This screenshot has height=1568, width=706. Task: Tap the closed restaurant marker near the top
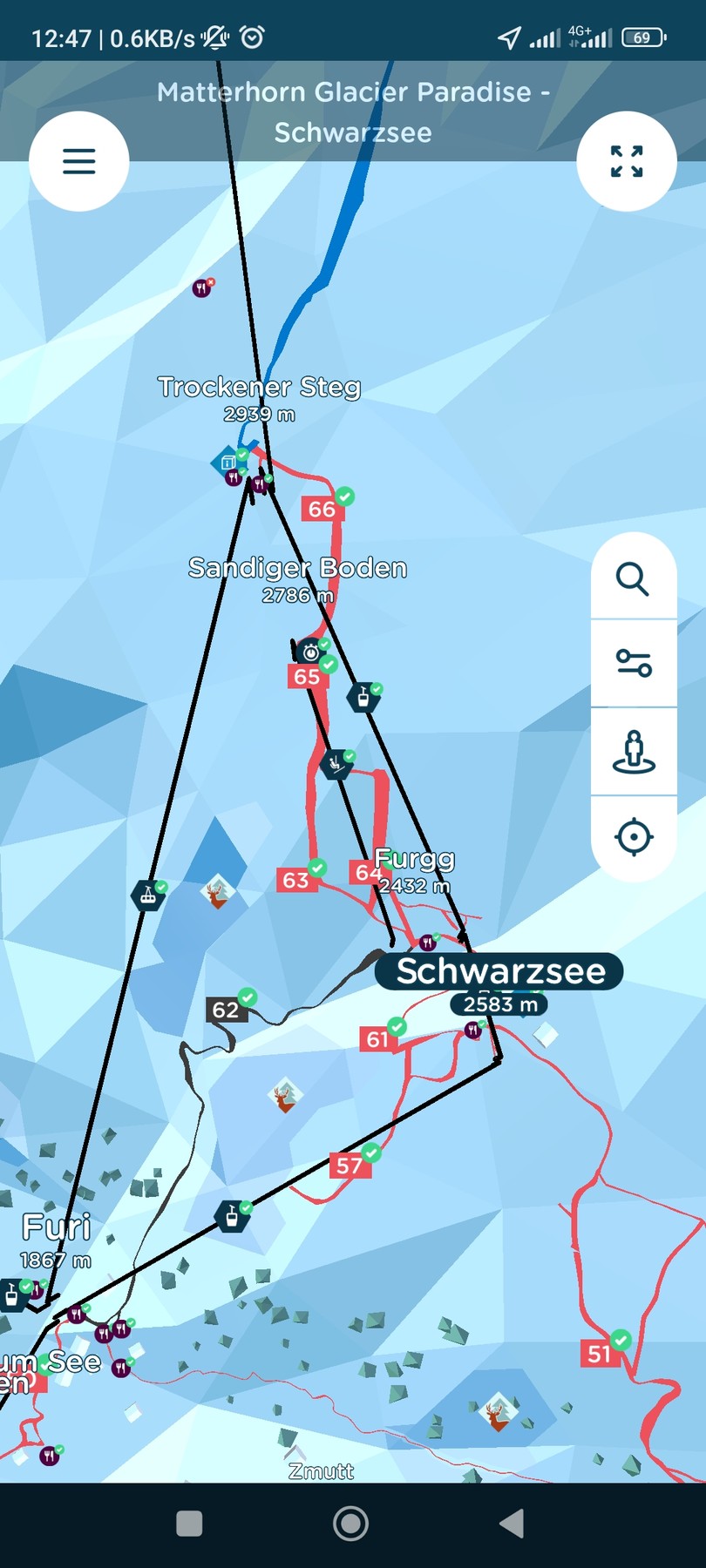click(202, 287)
